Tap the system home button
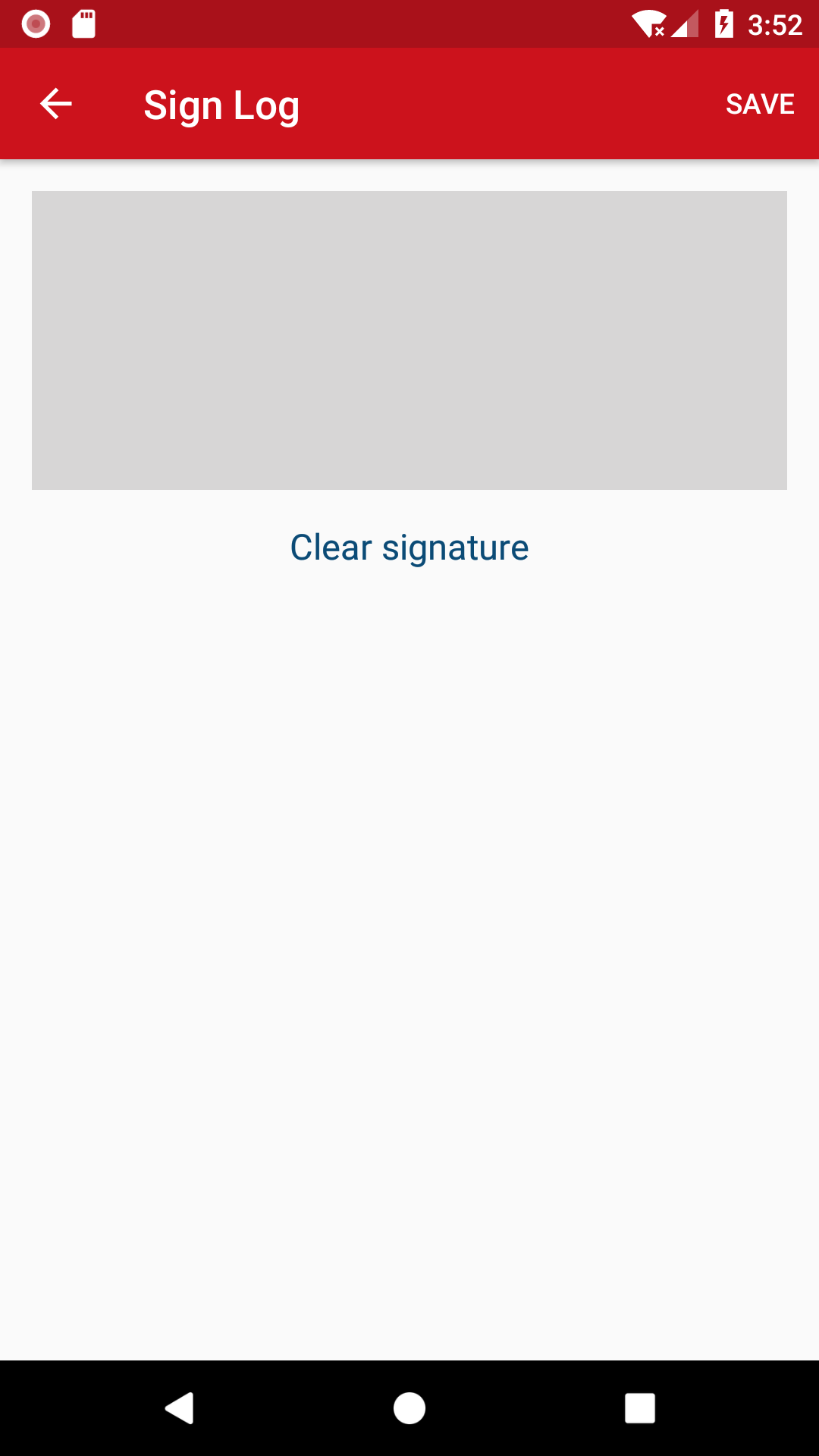The image size is (819, 1456). [x=409, y=1408]
